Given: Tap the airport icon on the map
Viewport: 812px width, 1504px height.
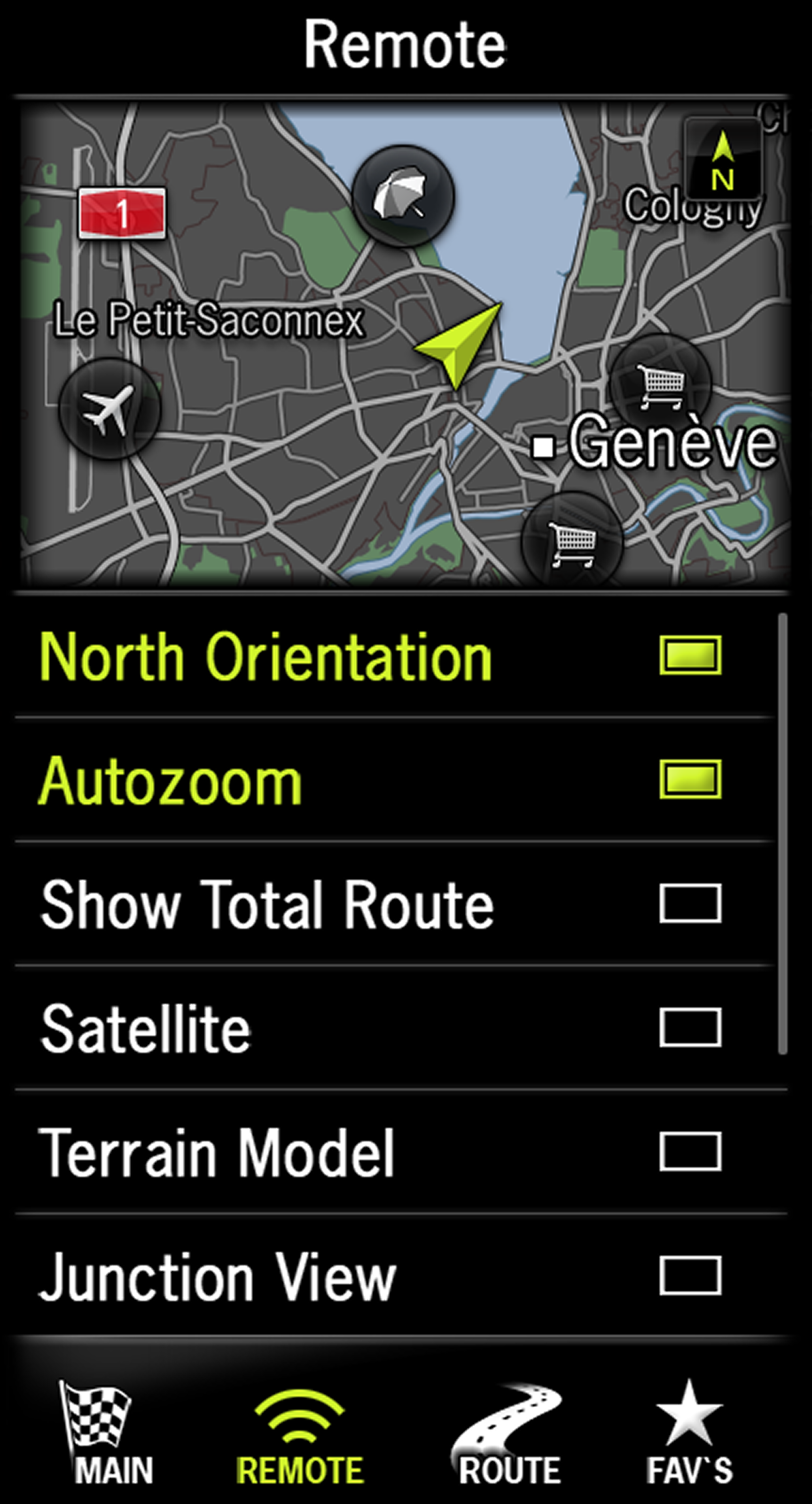Looking at the screenshot, I should pos(110,408).
